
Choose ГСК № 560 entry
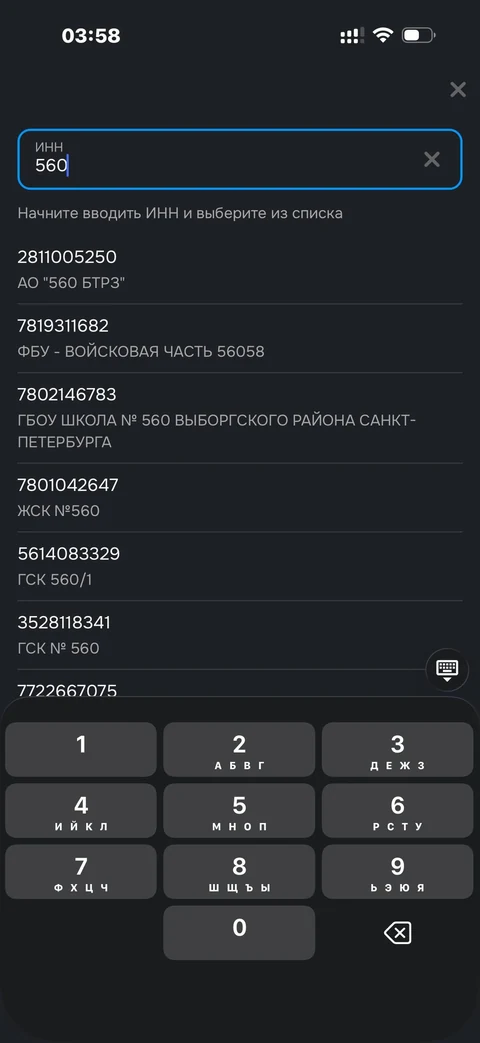pos(239,635)
